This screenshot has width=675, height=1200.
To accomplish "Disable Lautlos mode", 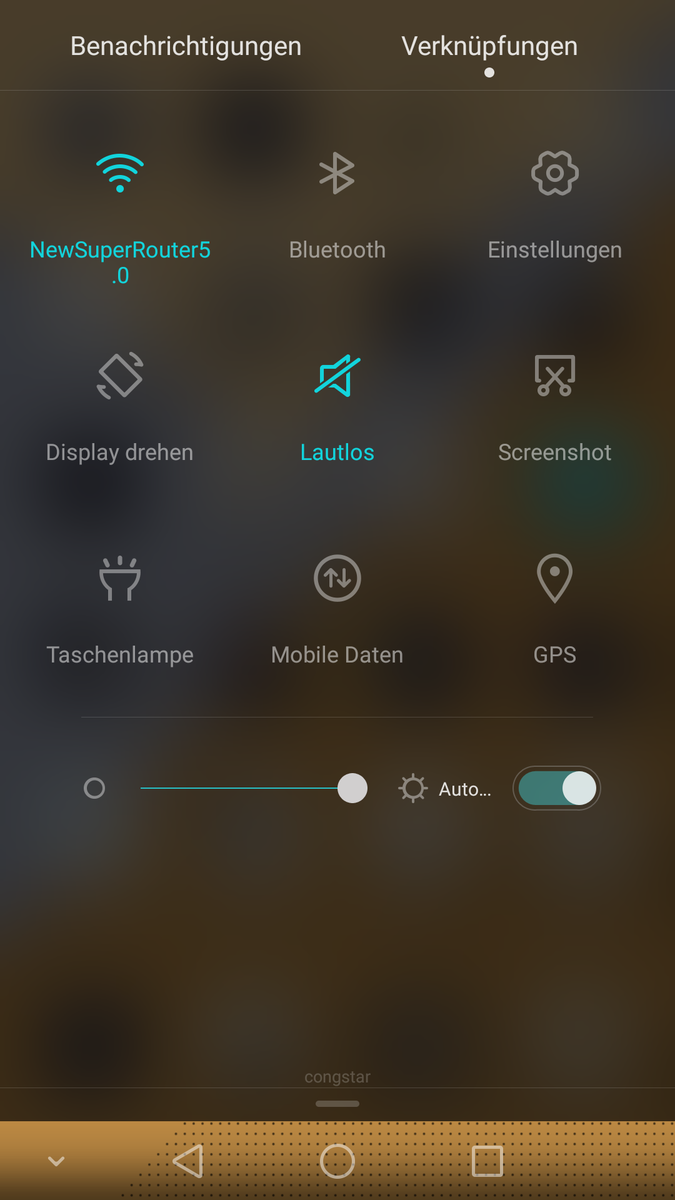I will [337, 376].
